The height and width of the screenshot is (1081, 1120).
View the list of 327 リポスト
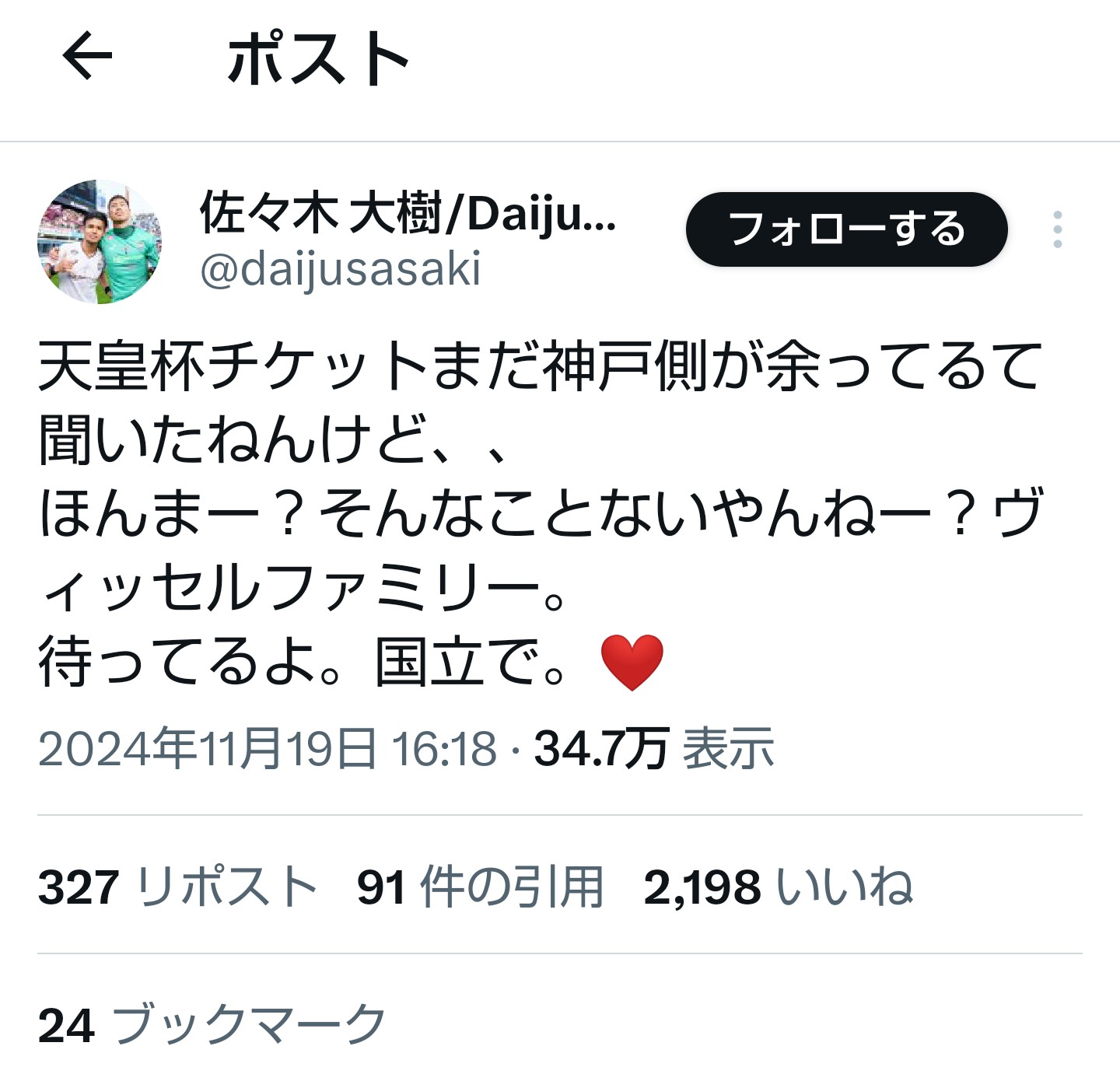pyautogui.click(x=177, y=887)
